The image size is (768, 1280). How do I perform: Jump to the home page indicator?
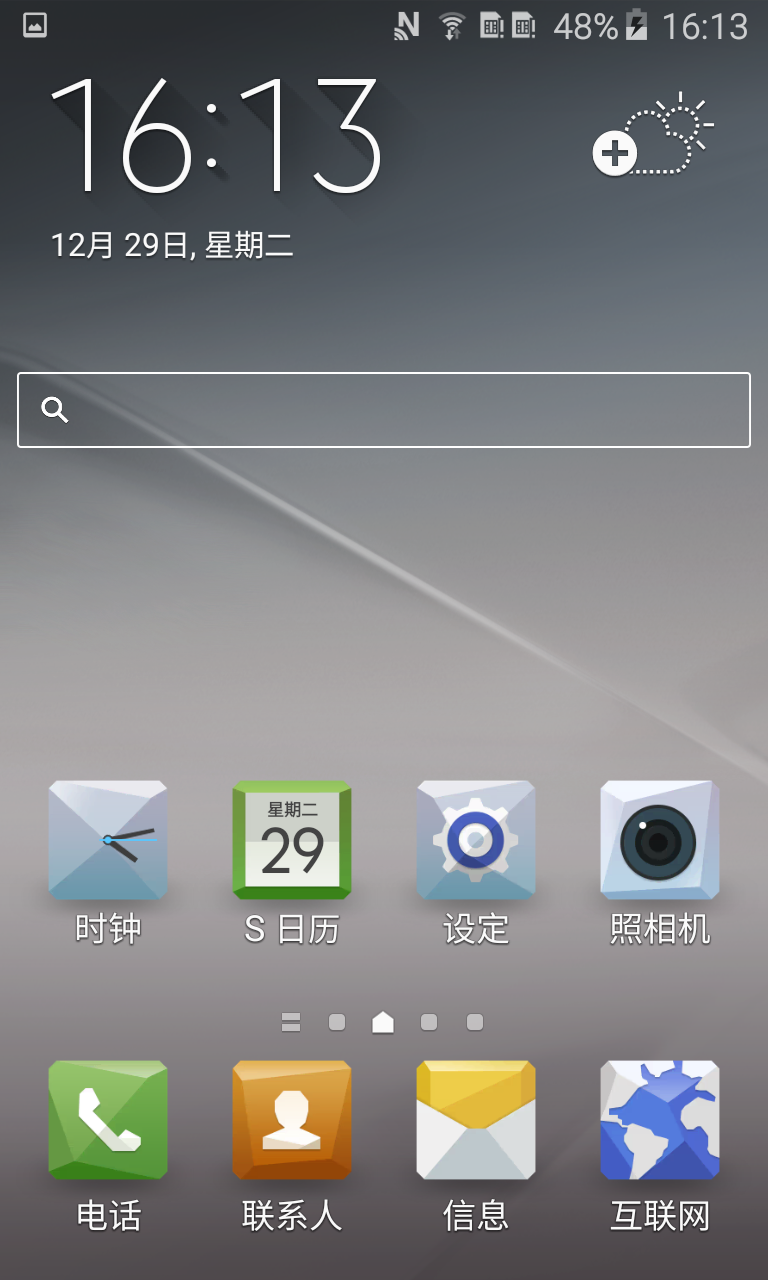pyautogui.click(x=383, y=1022)
